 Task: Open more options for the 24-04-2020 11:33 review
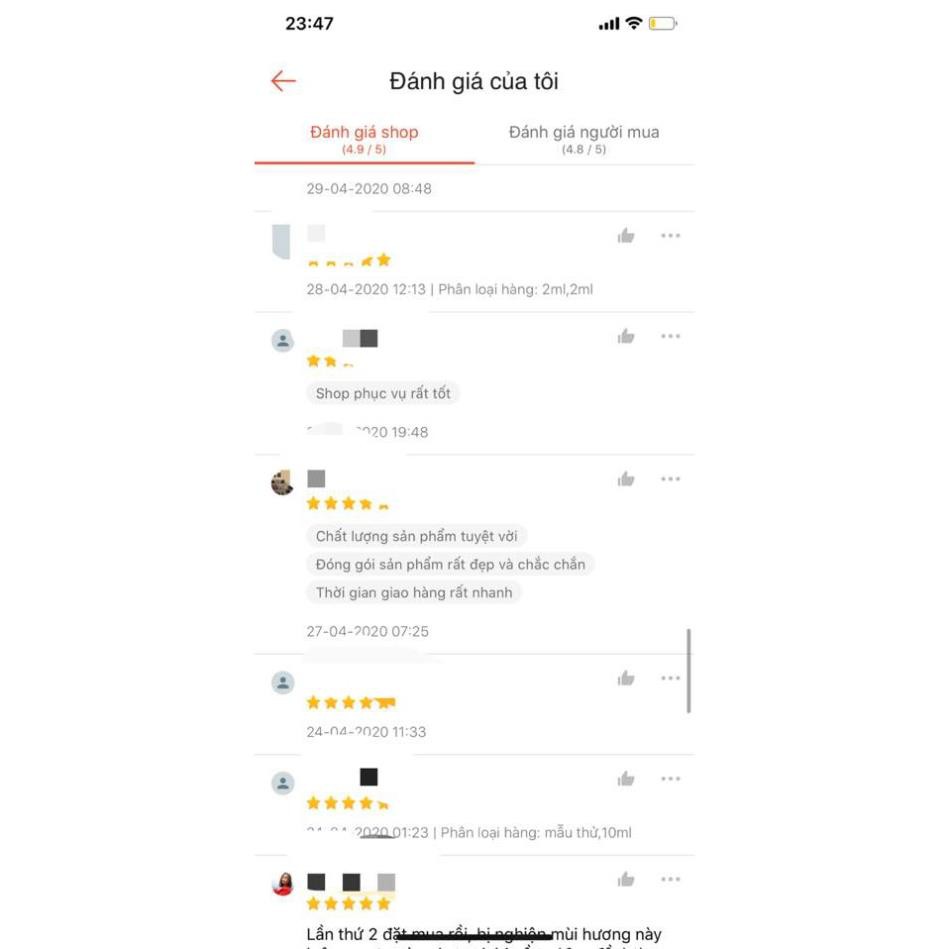point(670,679)
